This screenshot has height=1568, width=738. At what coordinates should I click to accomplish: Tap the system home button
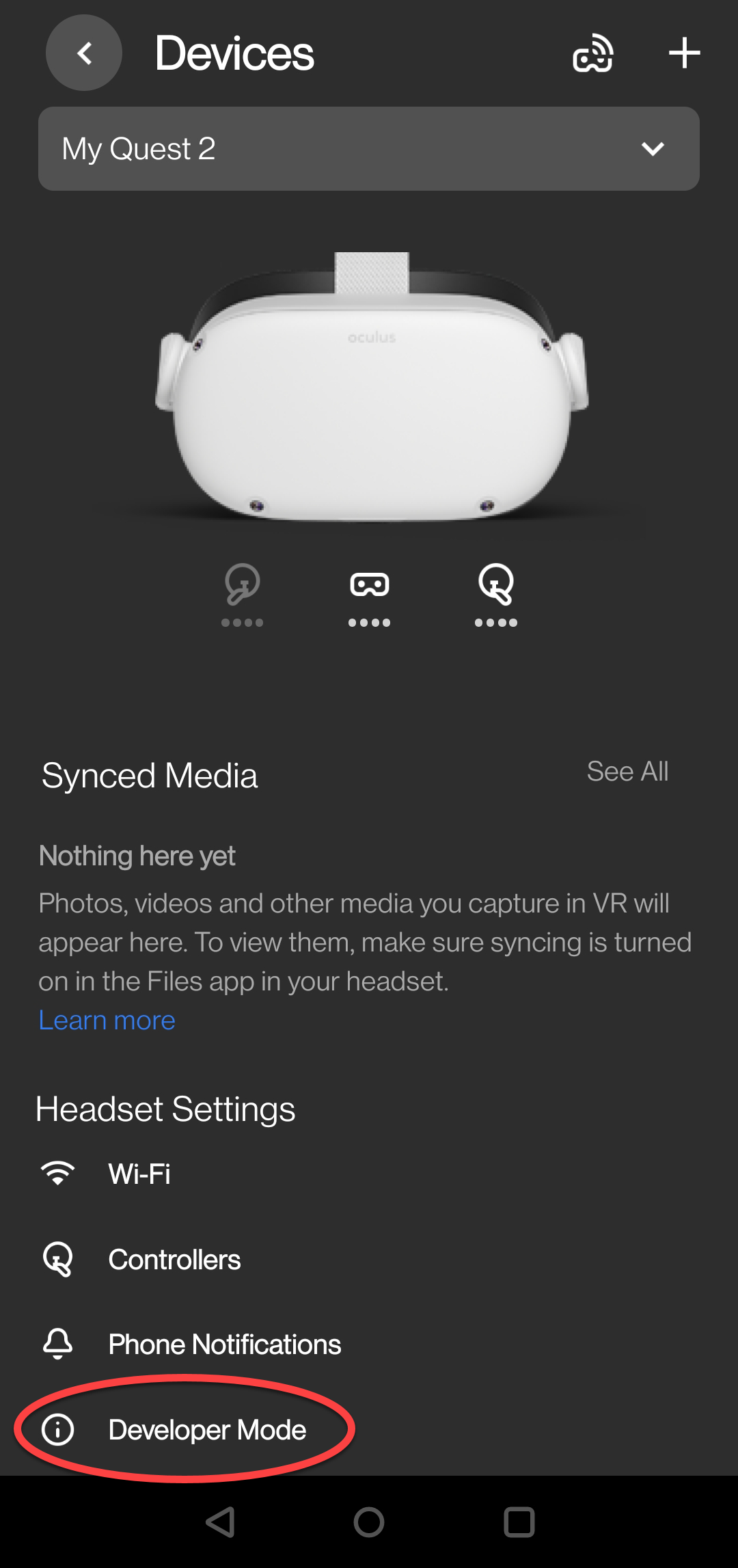coord(369,1522)
